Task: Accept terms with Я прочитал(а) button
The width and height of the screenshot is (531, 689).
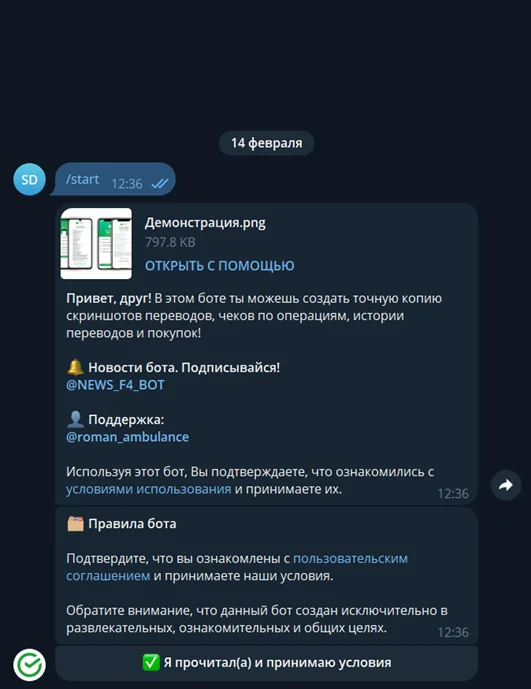Action: [266, 663]
